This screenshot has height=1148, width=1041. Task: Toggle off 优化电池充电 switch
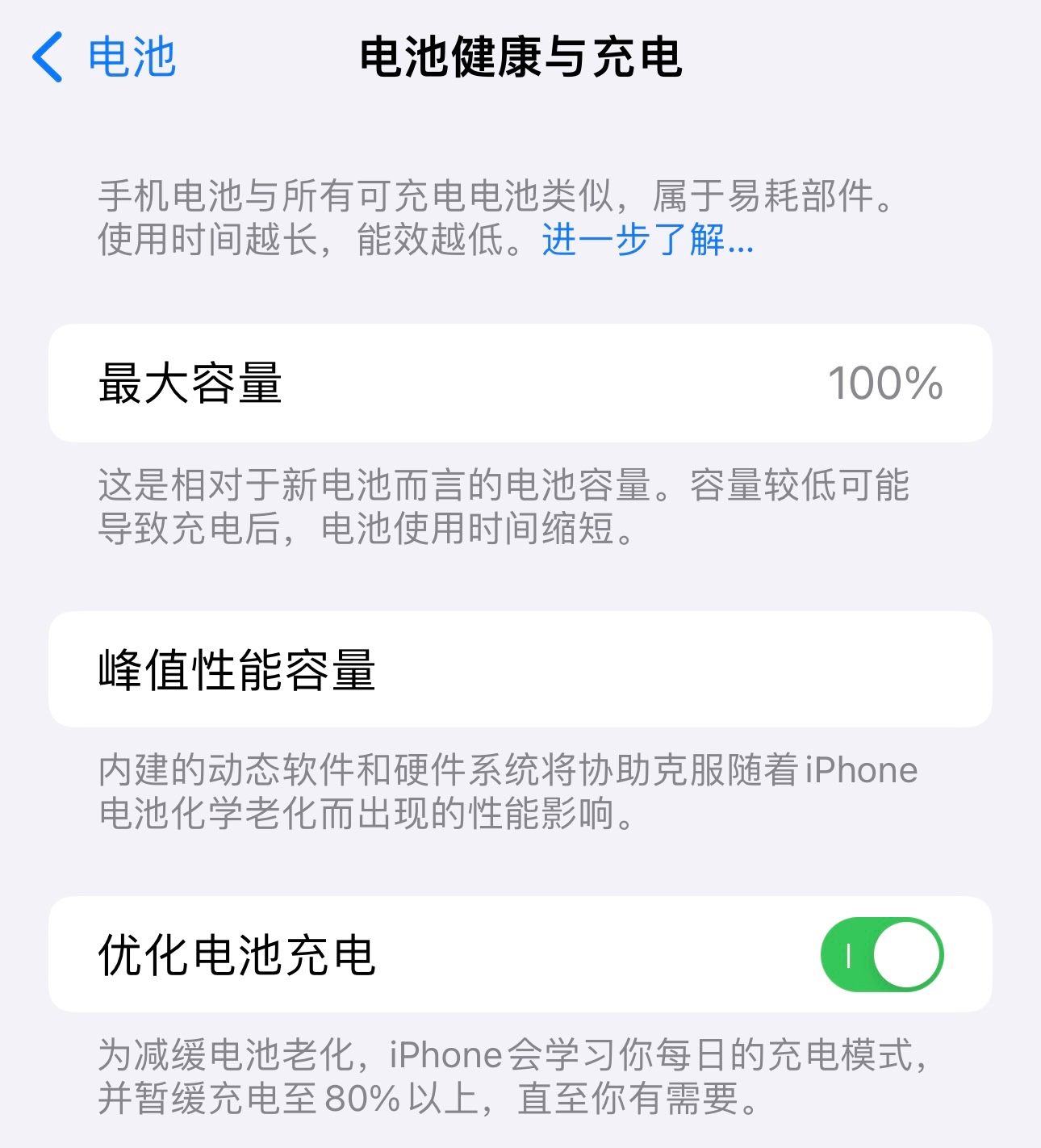(x=881, y=955)
